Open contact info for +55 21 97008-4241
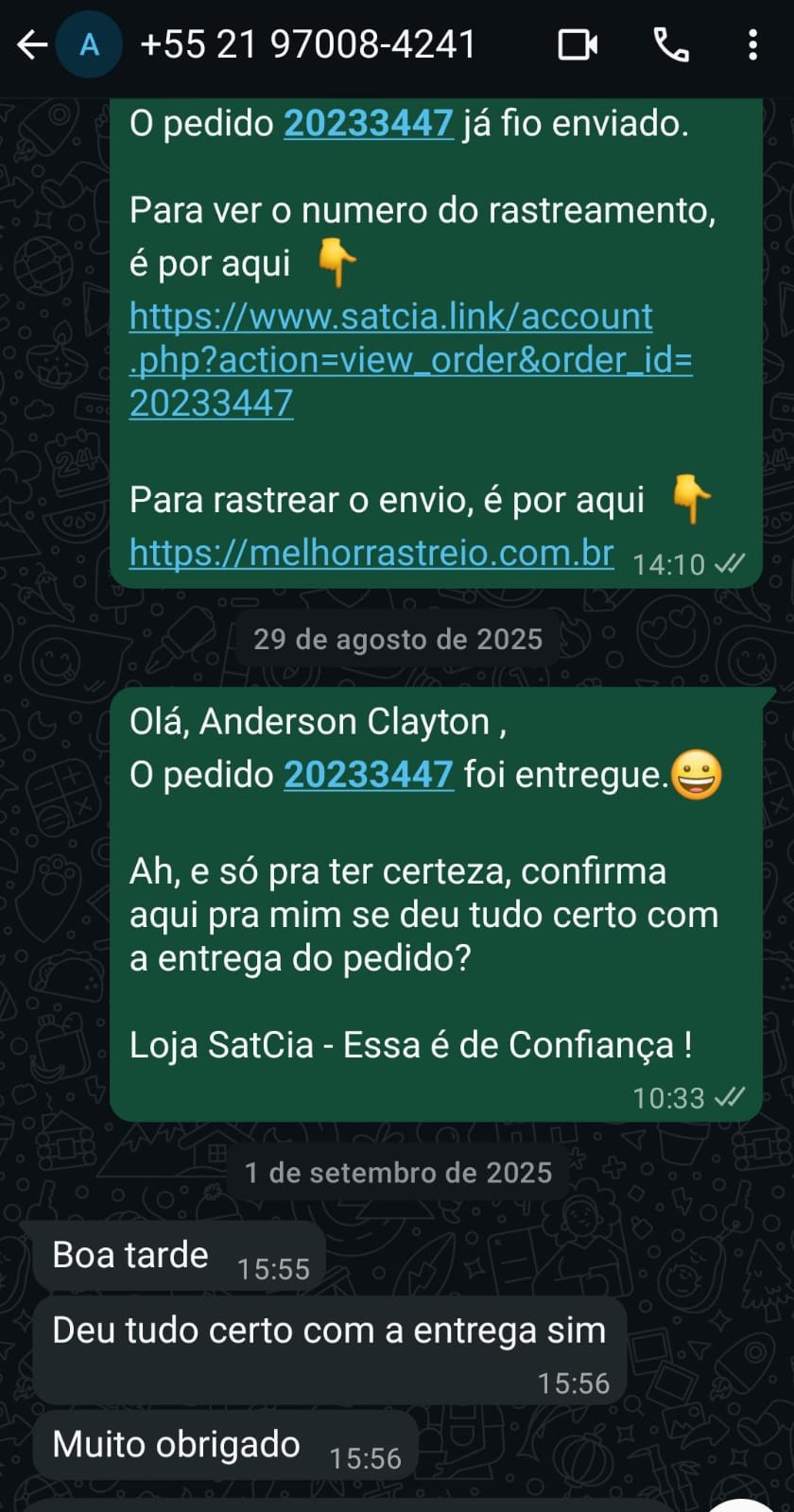The height and width of the screenshot is (1512, 794). tap(307, 44)
